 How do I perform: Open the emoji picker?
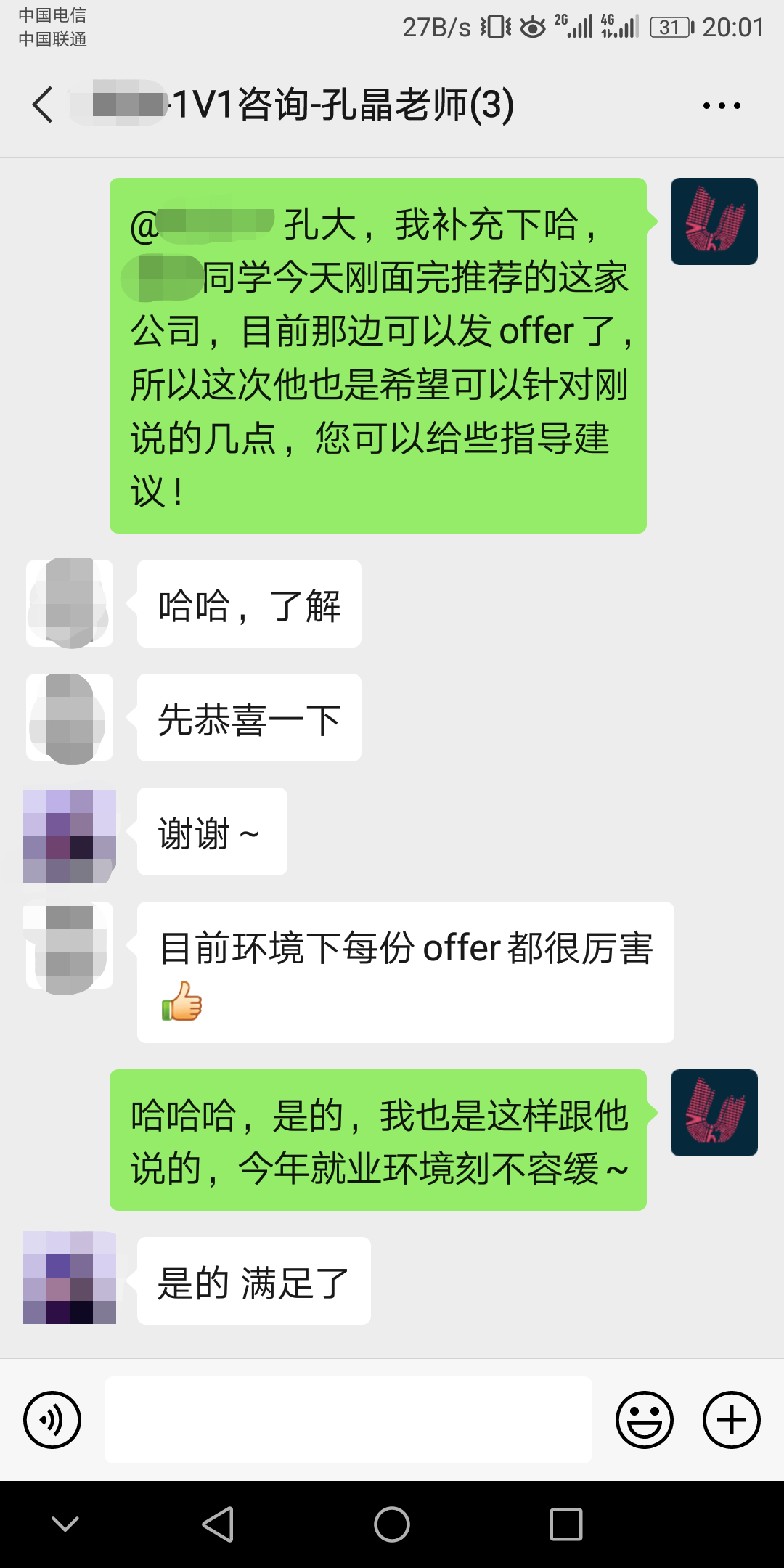coord(644,1419)
